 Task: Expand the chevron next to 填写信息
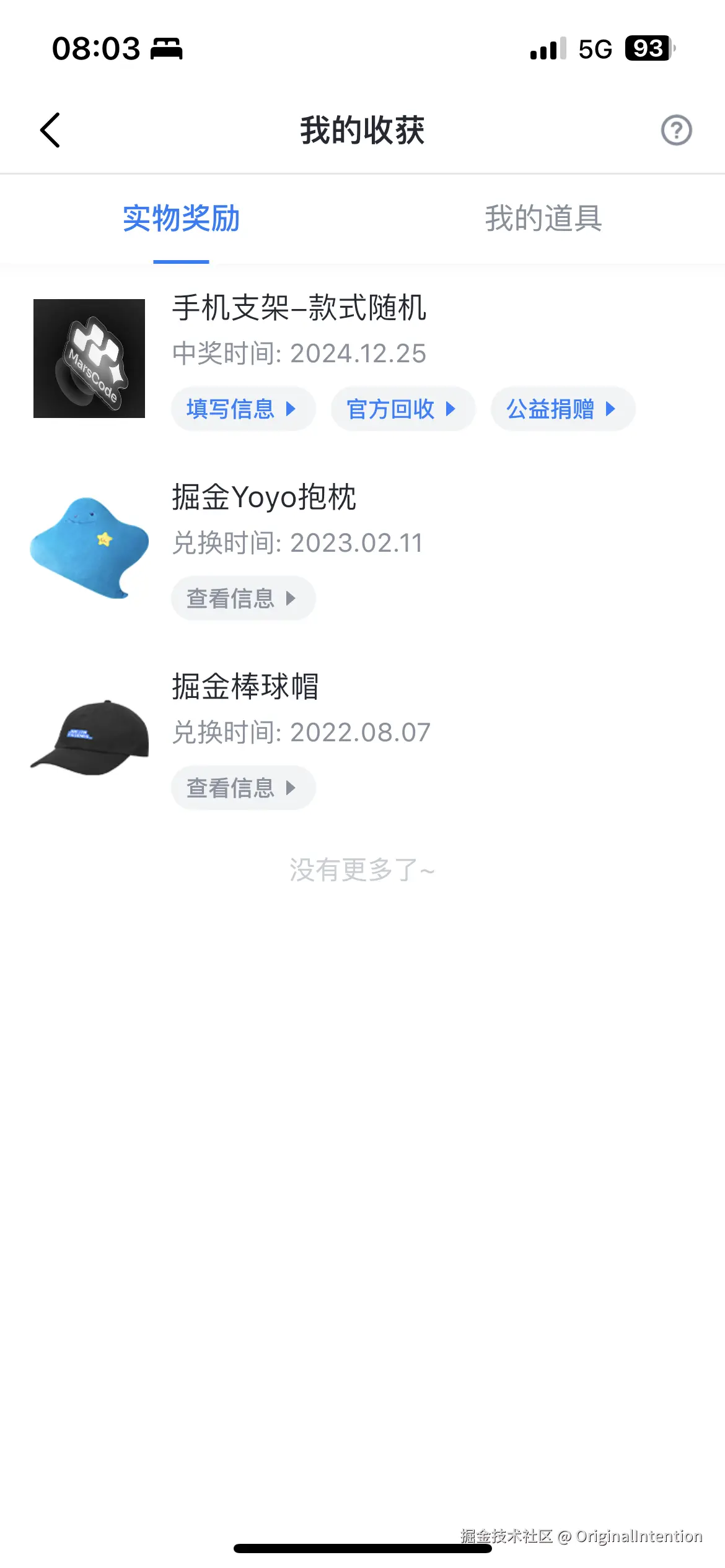click(289, 409)
